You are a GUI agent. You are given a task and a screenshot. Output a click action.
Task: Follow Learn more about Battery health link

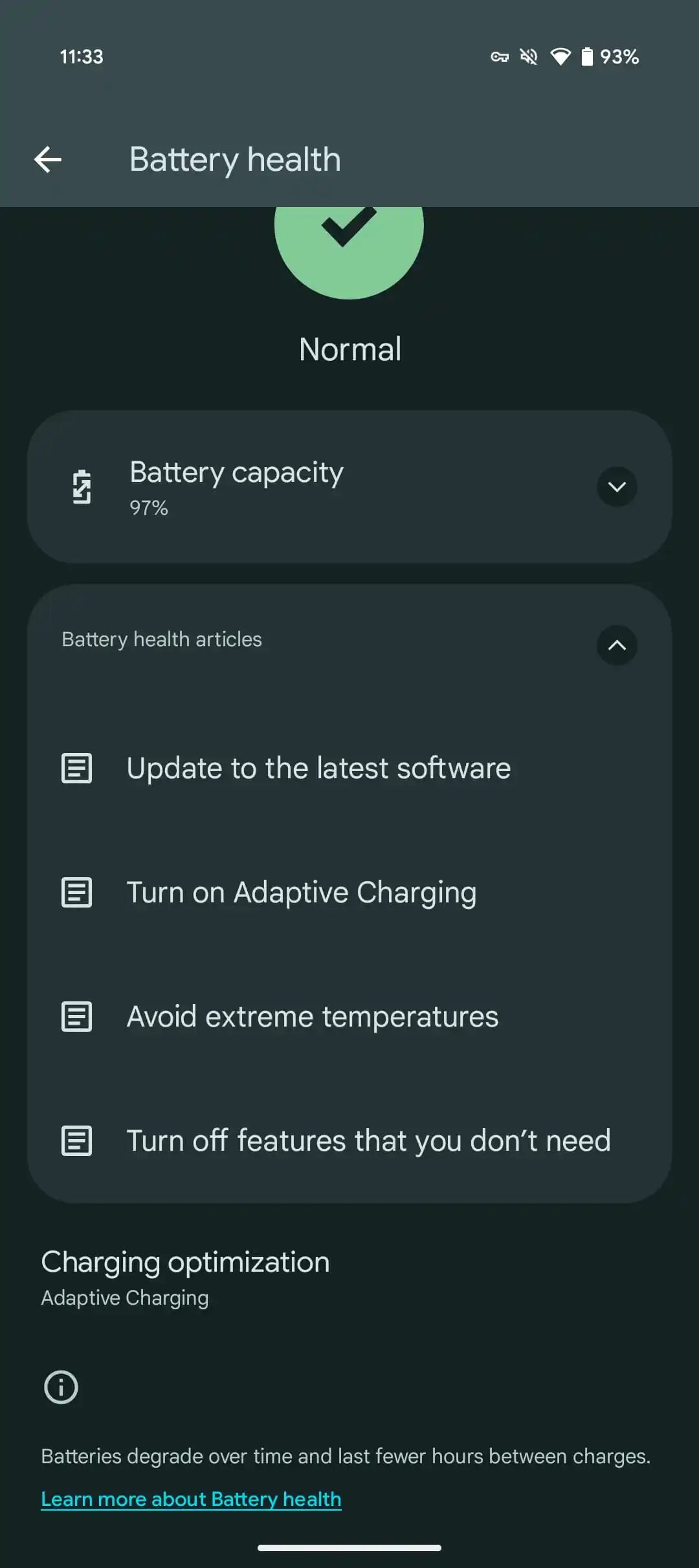(x=191, y=1499)
